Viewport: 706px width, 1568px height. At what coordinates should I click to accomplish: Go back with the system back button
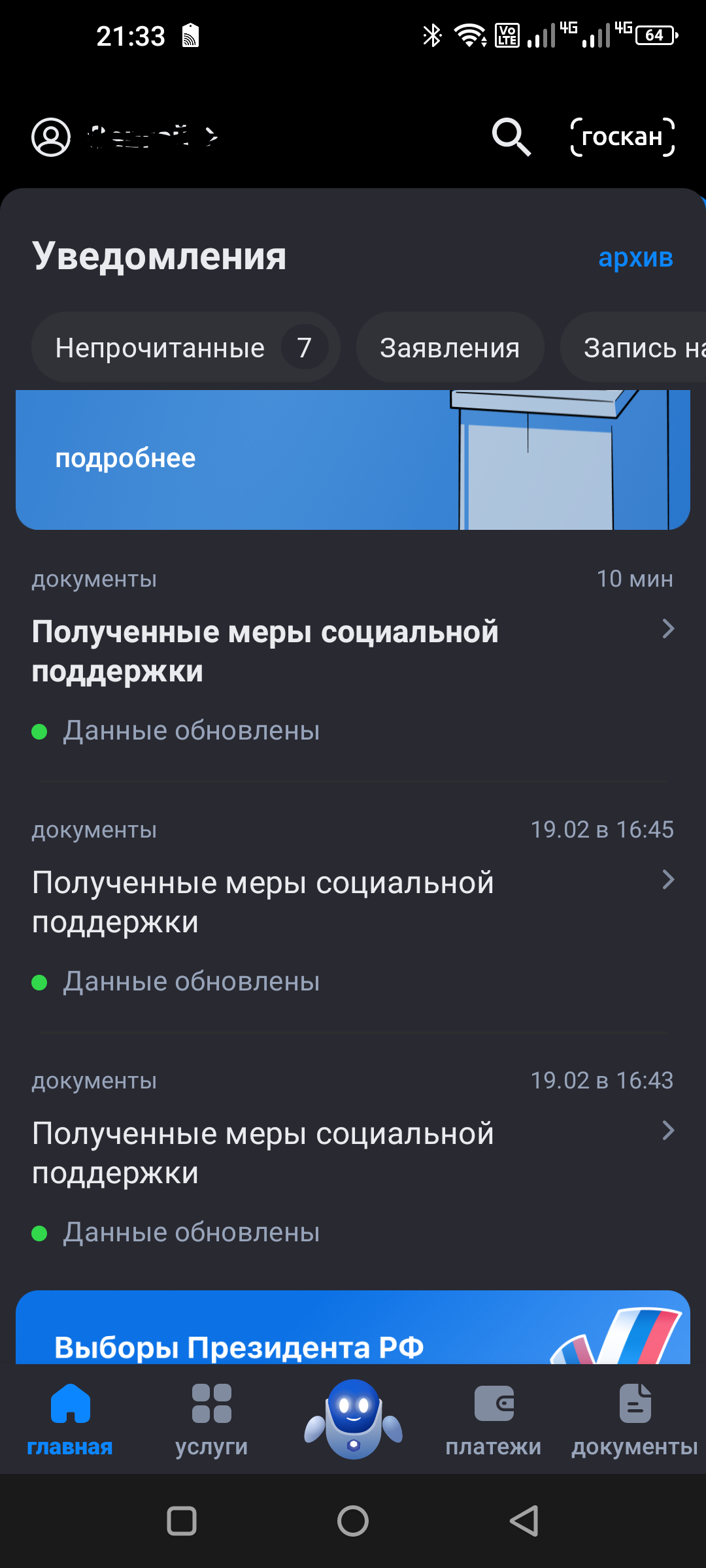pyautogui.click(x=524, y=1521)
